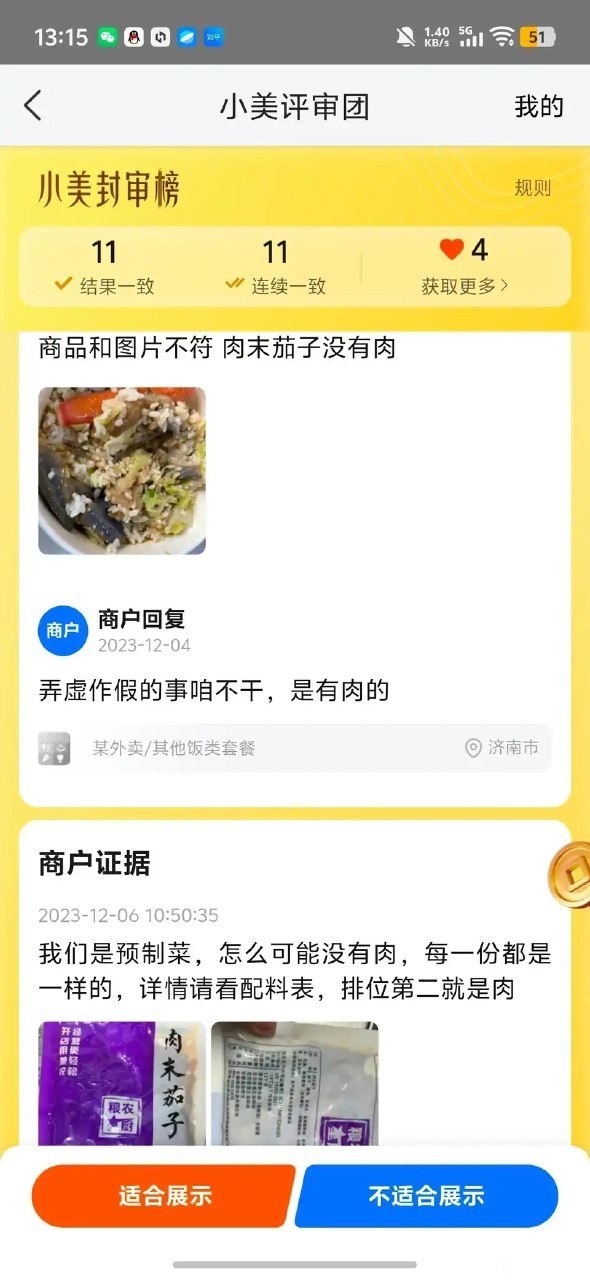Vote 适合展示 for this review

click(x=164, y=1195)
